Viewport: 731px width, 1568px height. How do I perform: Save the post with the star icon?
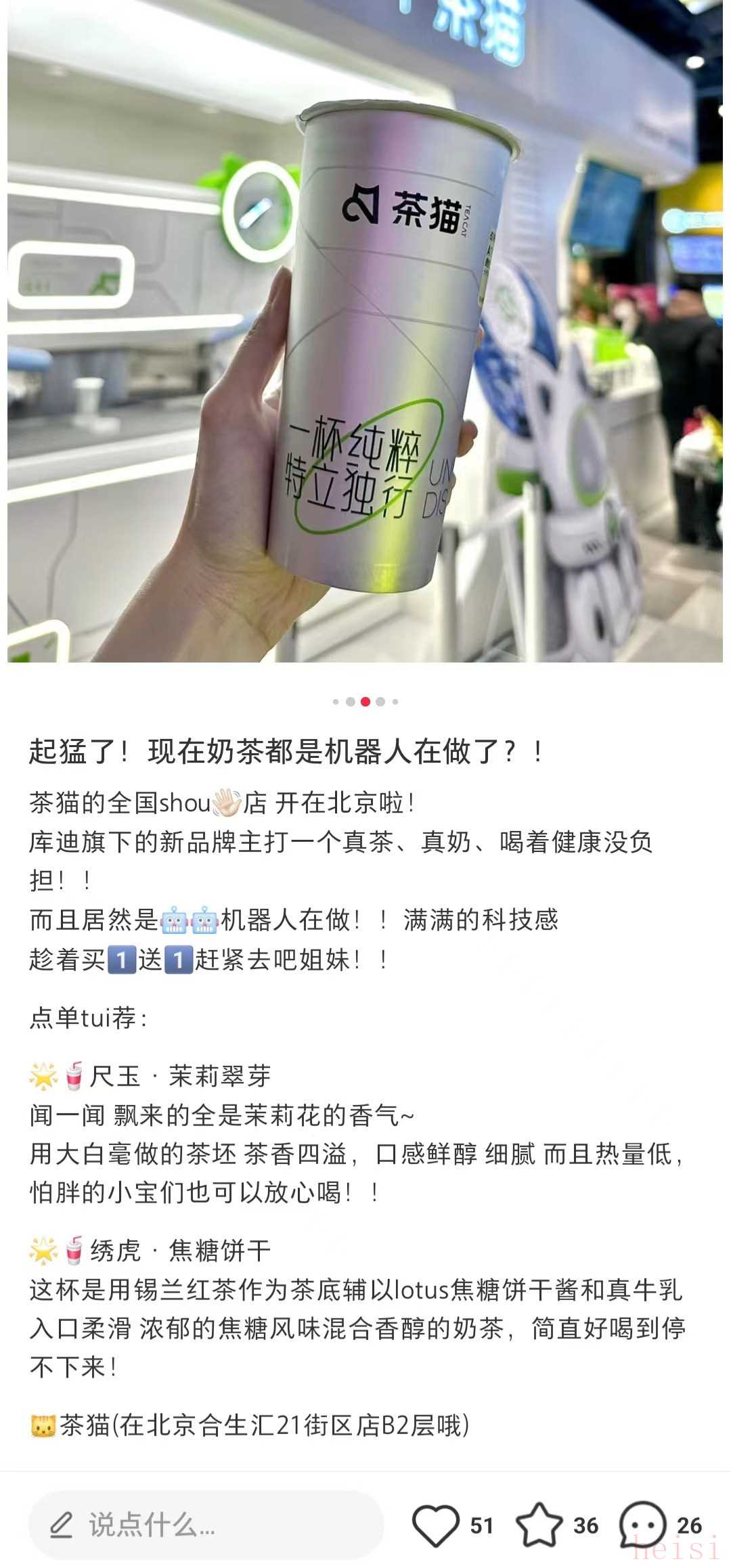539,1525
